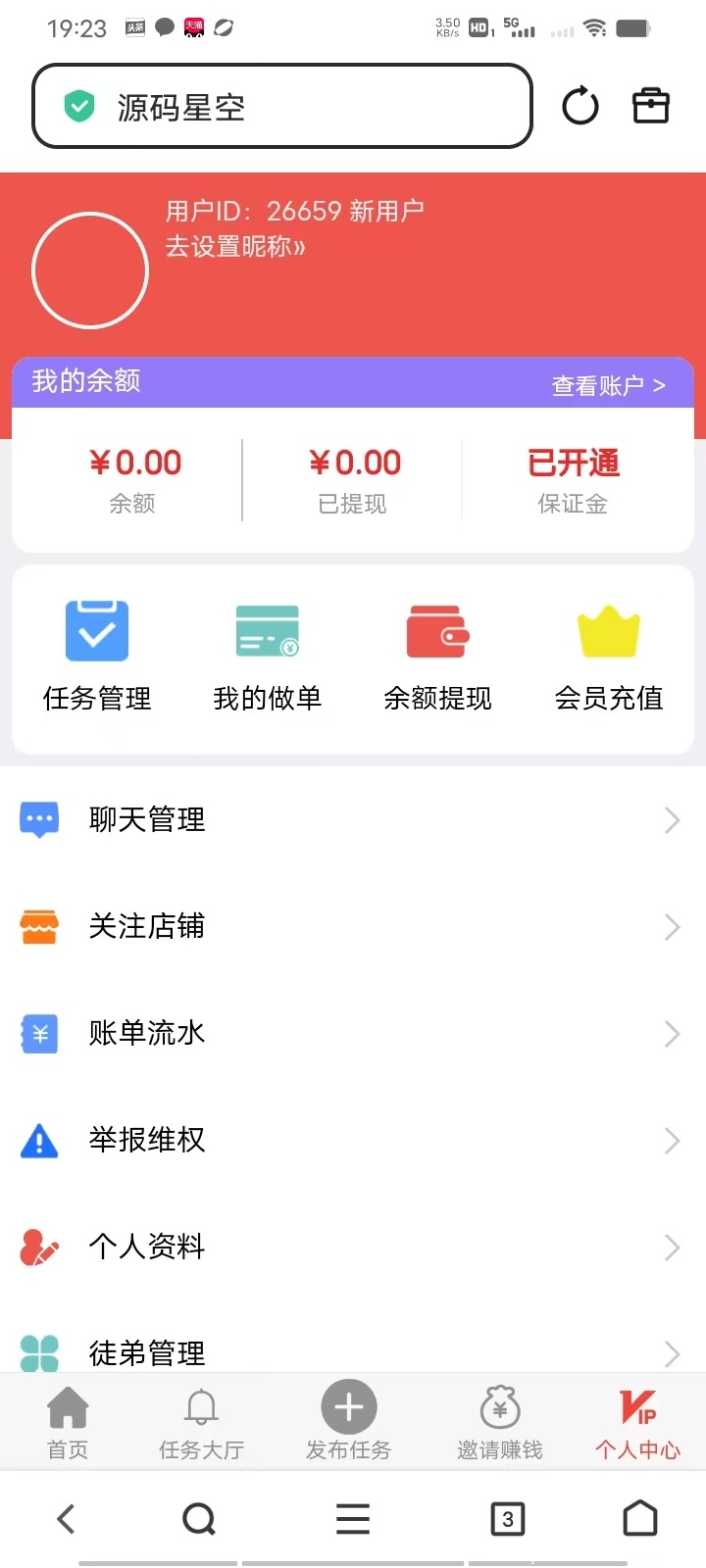Reload the page with the refresh icon

(580, 106)
